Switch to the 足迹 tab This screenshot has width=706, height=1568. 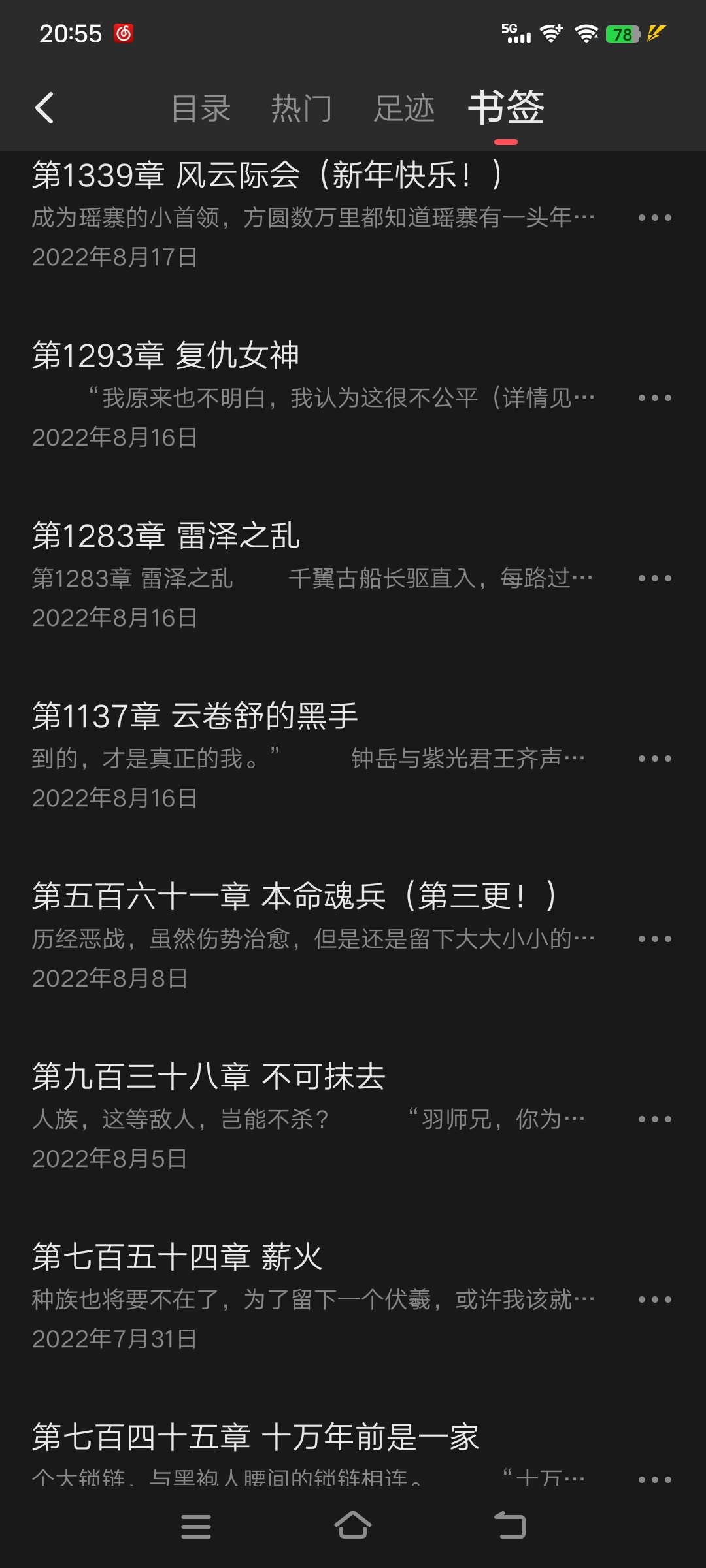click(x=404, y=108)
